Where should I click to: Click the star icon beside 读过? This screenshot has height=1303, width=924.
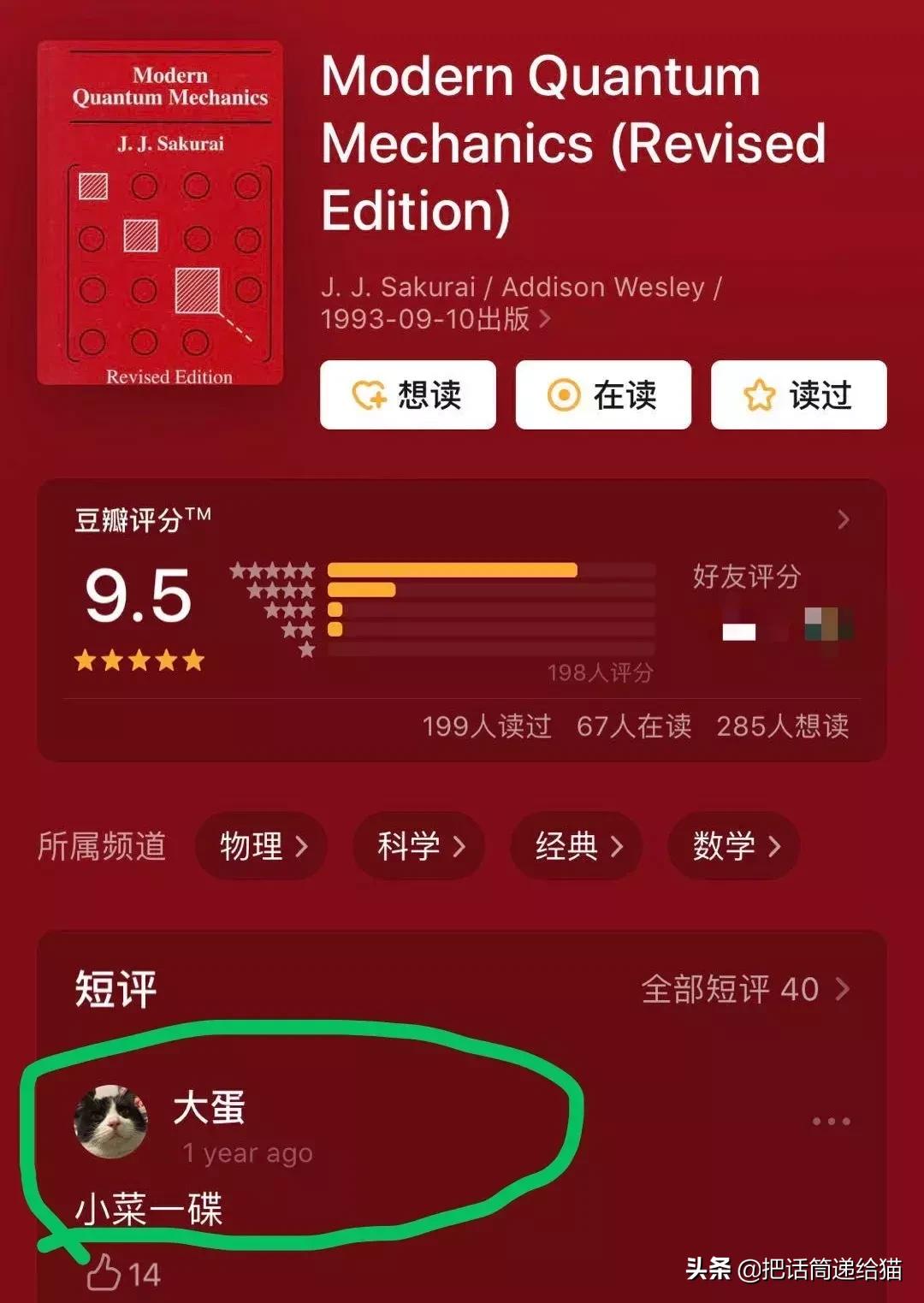(x=760, y=395)
